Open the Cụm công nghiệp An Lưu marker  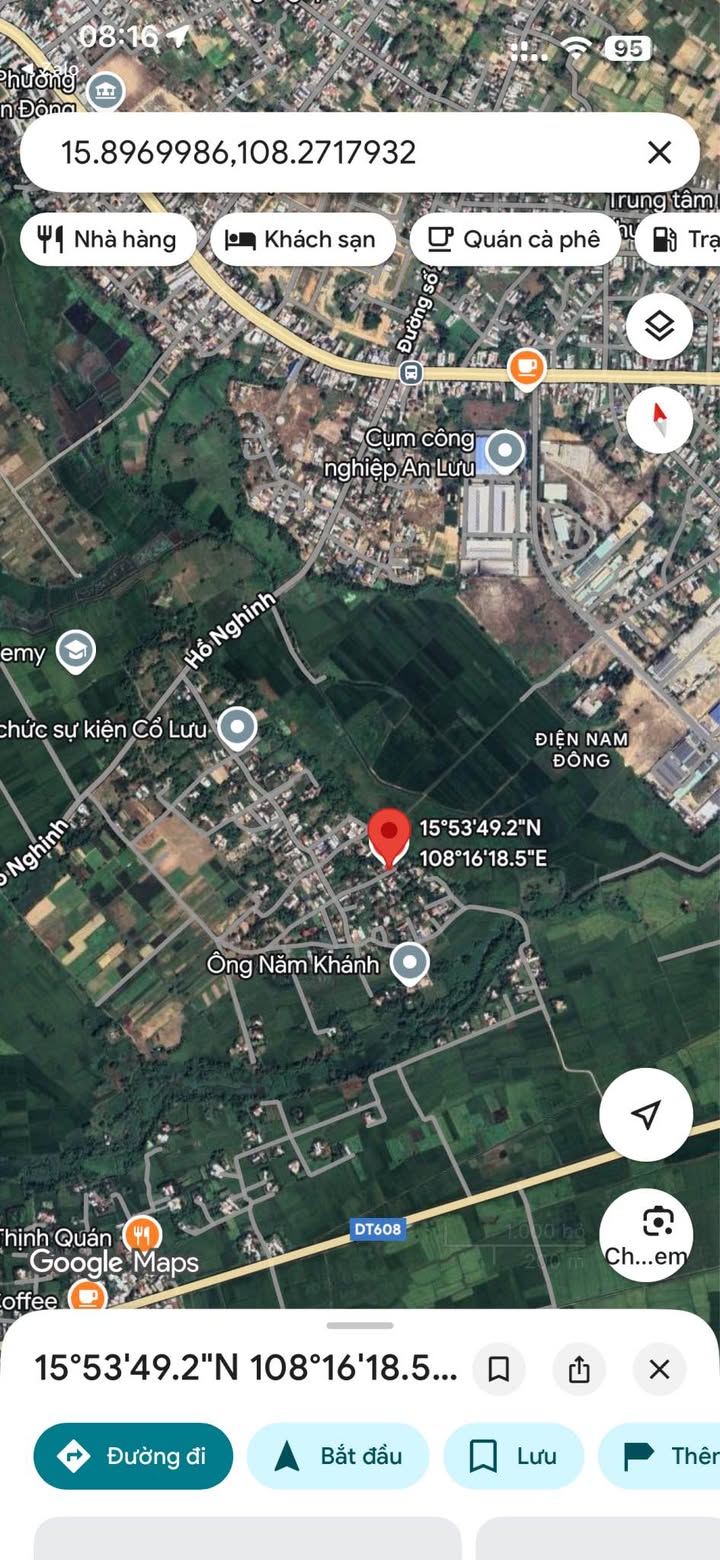pyautogui.click(x=505, y=451)
